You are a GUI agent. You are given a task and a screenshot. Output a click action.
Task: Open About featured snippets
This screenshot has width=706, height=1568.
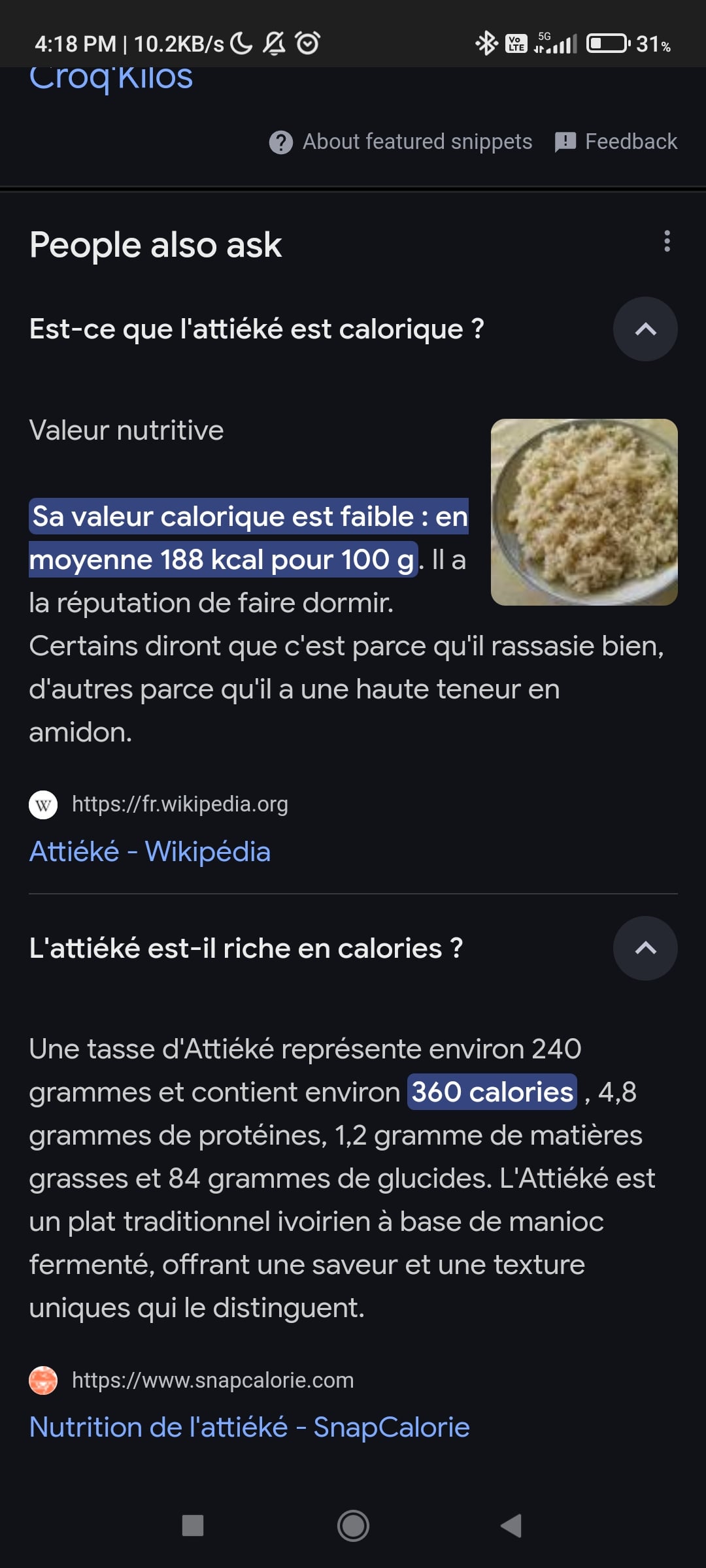(x=401, y=142)
